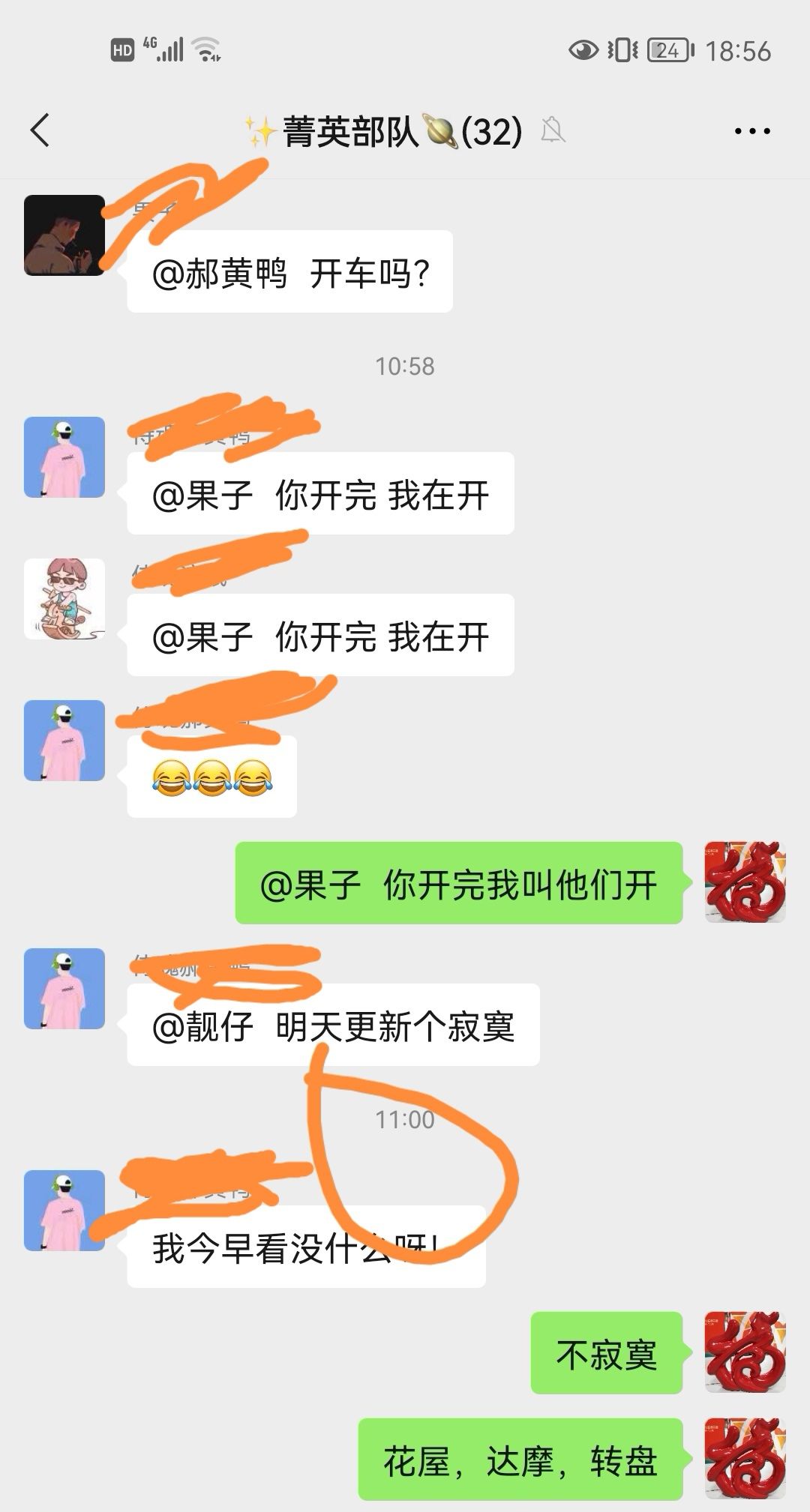Tap sunglasses cartoon avatar profile
The width and height of the screenshot is (810, 1512).
[x=64, y=599]
